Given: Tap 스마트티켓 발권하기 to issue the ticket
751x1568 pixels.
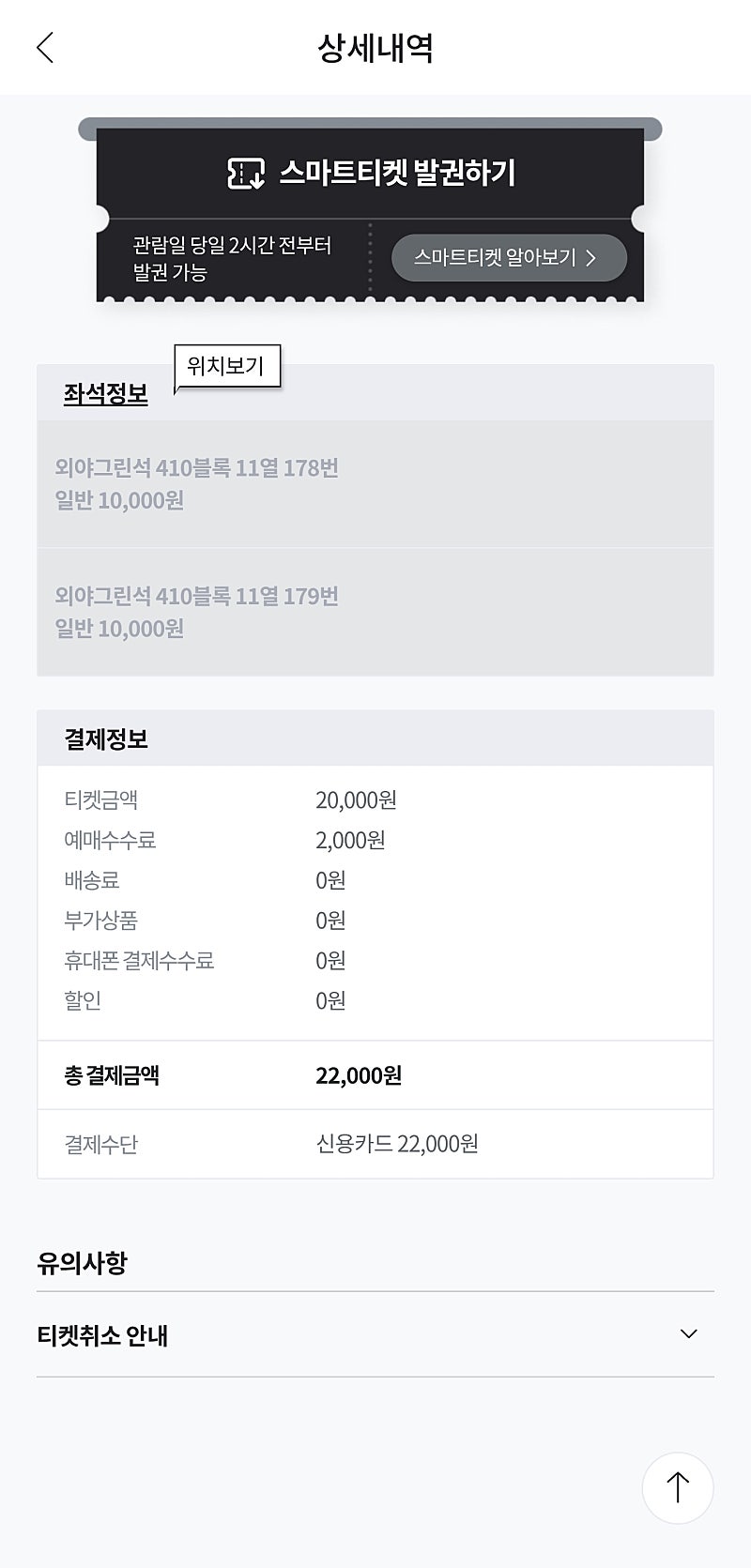Looking at the screenshot, I should point(372,173).
